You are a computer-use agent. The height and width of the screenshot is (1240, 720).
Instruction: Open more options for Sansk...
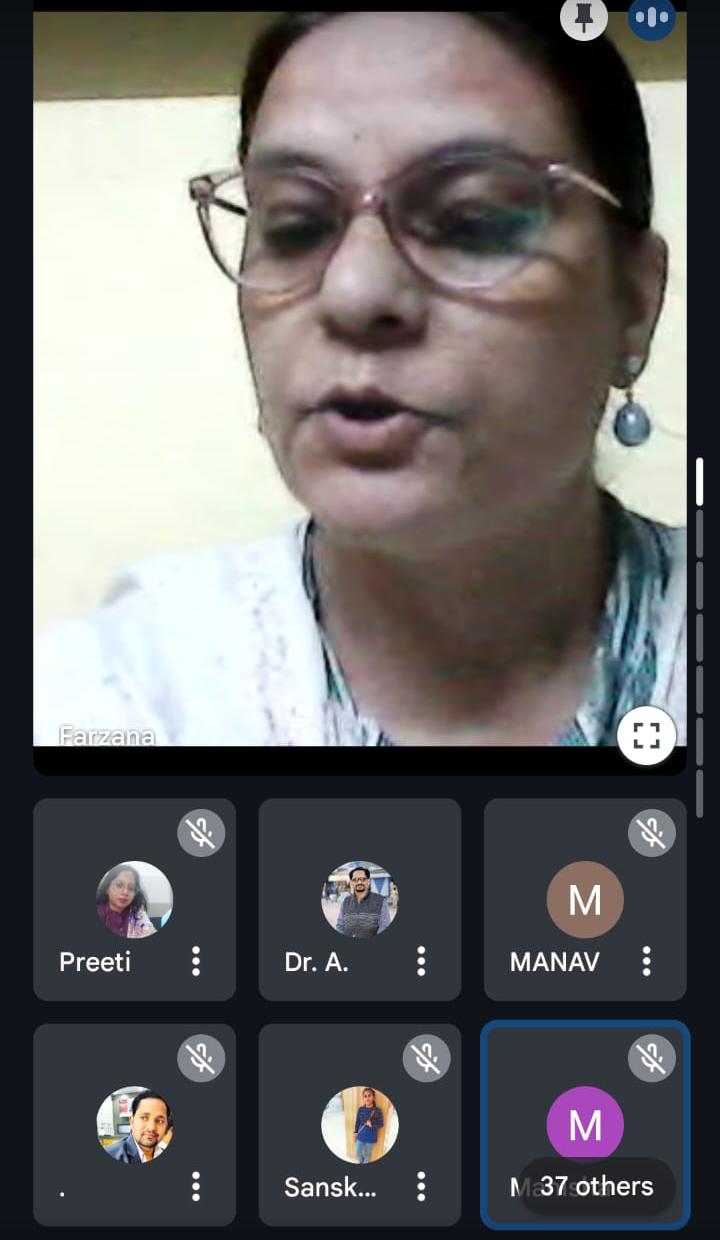tap(421, 1187)
